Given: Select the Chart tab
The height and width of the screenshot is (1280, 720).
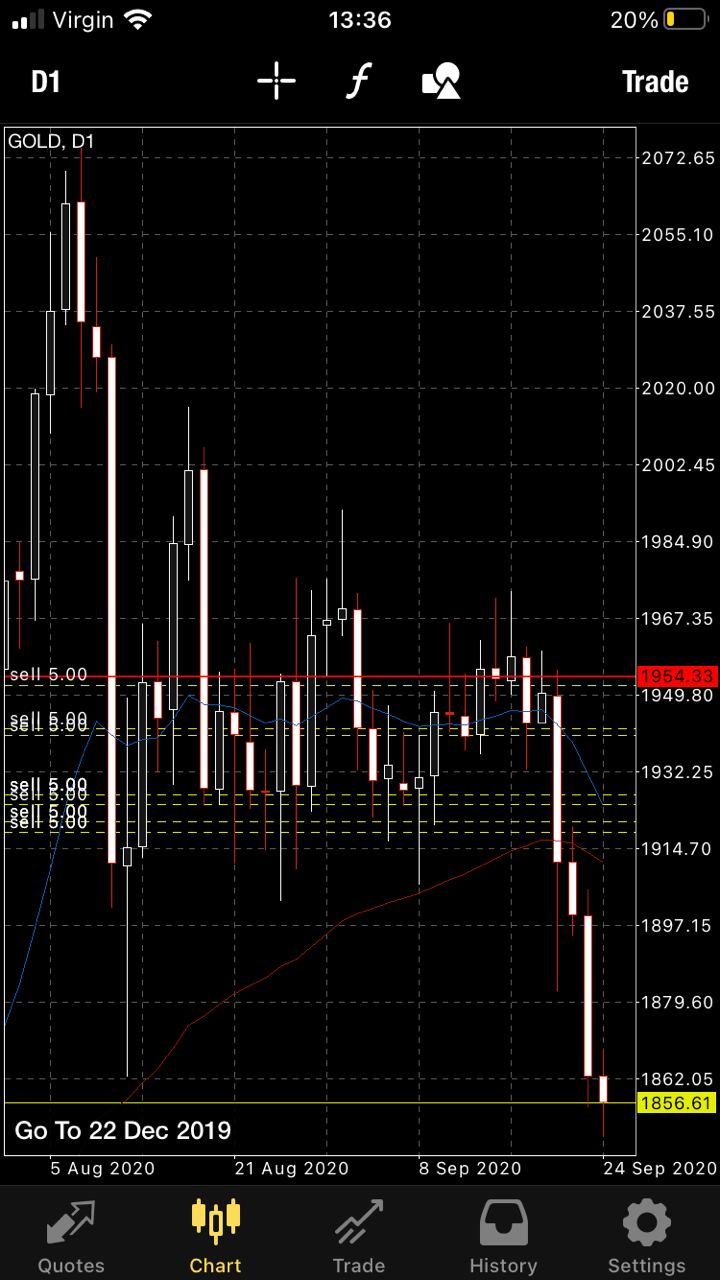Looking at the screenshot, I should tap(215, 1236).
